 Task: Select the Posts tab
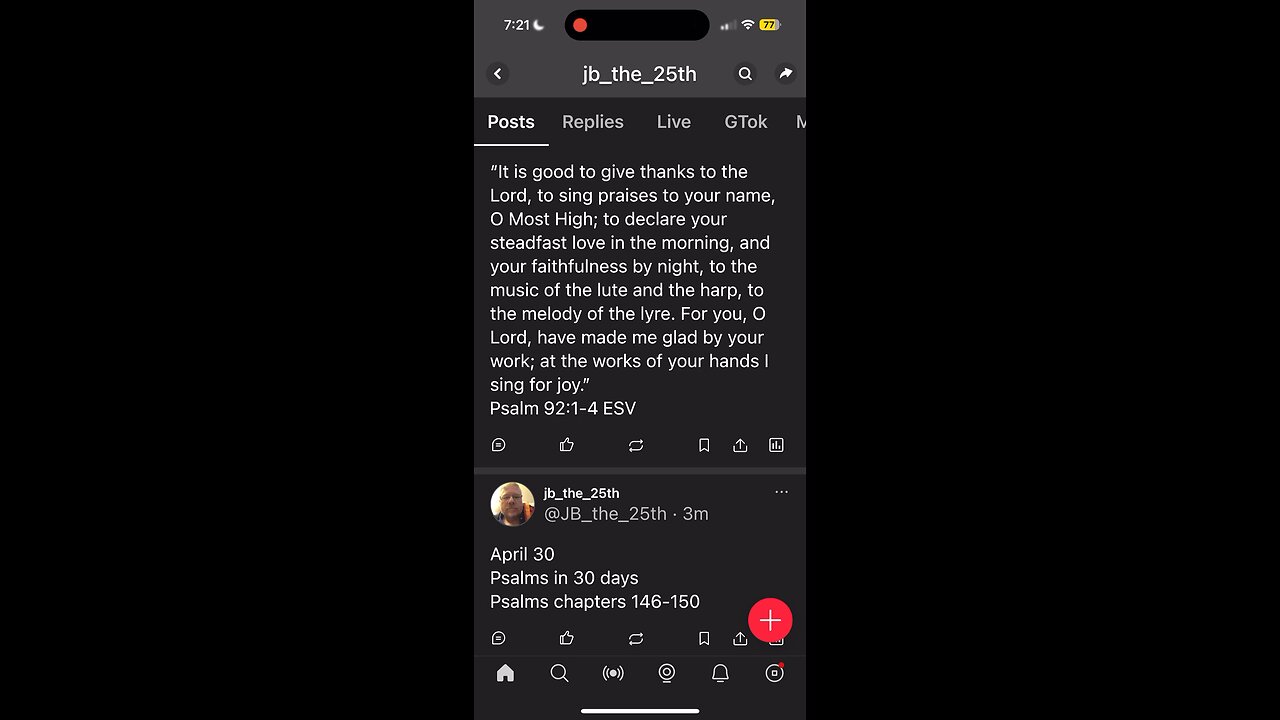[511, 122]
